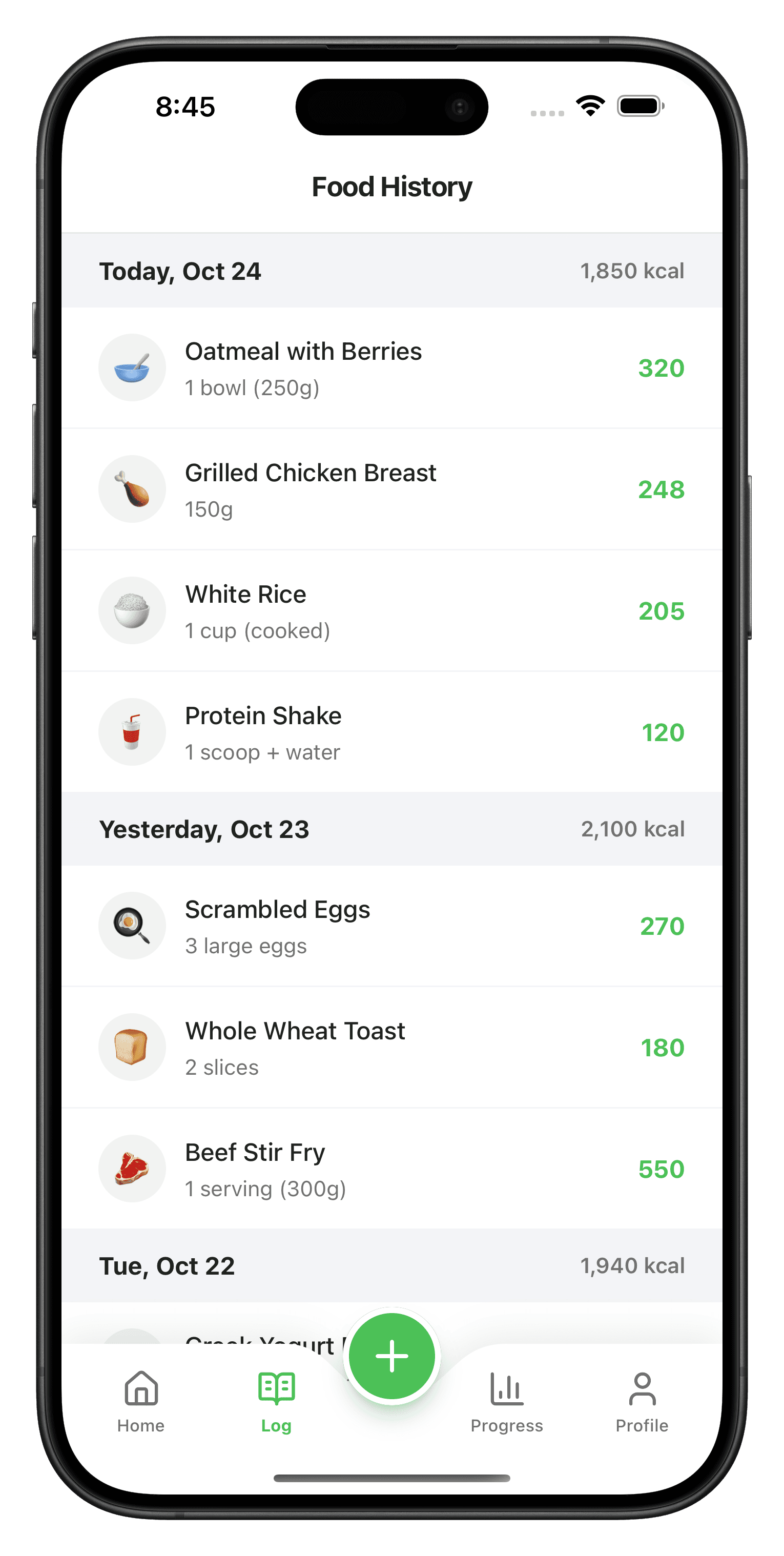View the White Rice entry
The width and height of the screenshot is (784, 1556).
point(391,611)
